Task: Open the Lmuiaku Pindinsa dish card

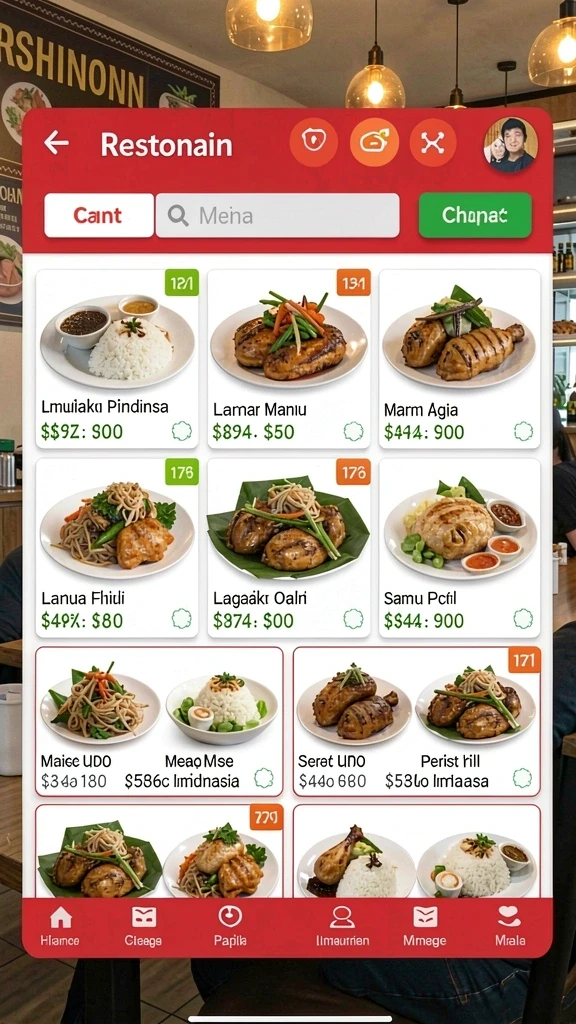Action: click(x=117, y=359)
